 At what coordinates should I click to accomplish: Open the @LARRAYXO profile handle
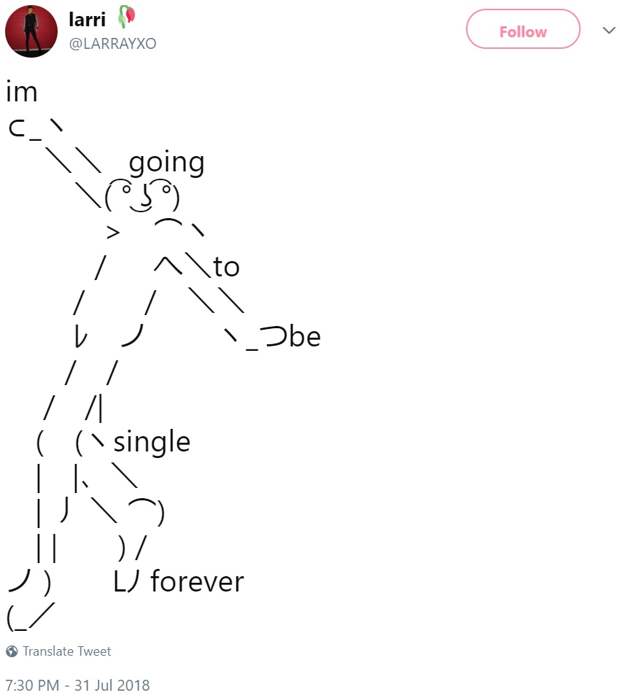point(112,44)
